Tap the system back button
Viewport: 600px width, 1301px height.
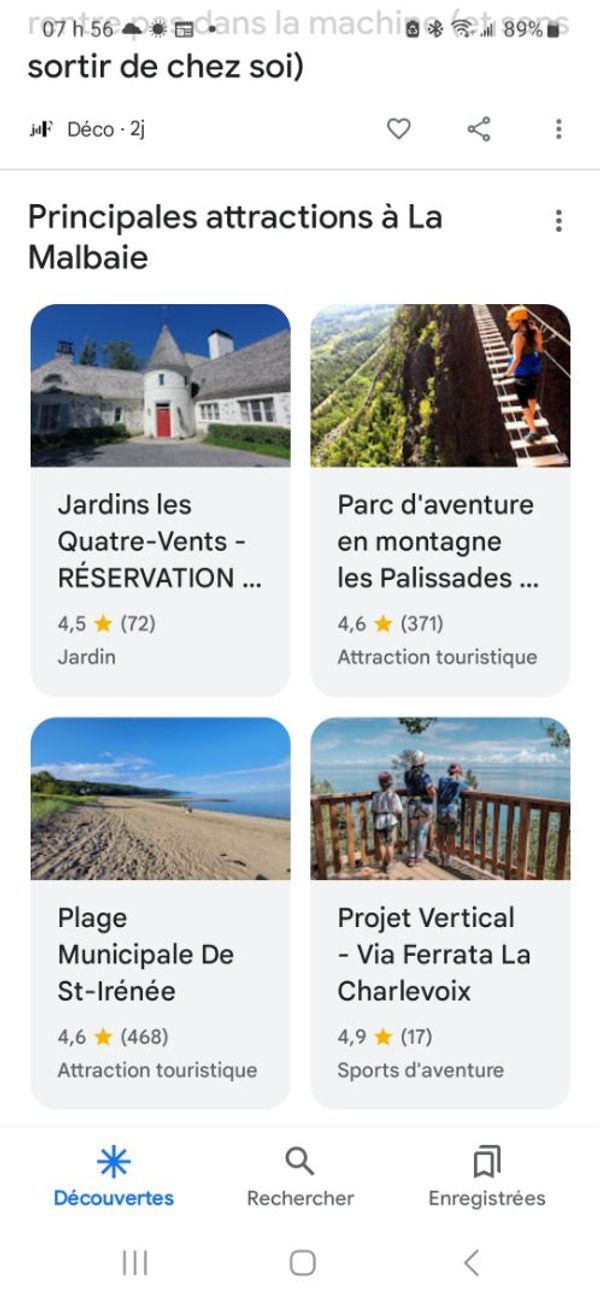click(472, 1263)
